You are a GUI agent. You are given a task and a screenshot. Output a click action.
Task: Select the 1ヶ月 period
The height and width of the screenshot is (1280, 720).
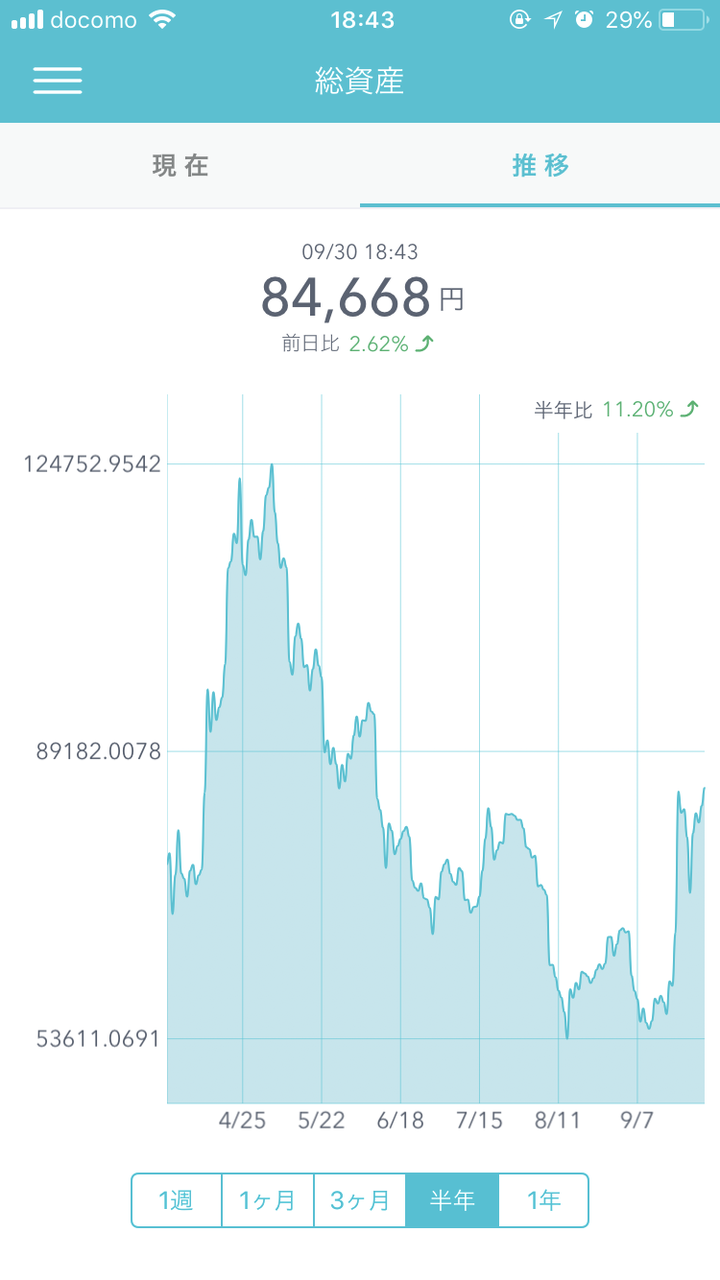pyautogui.click(x=267, y=1200)
